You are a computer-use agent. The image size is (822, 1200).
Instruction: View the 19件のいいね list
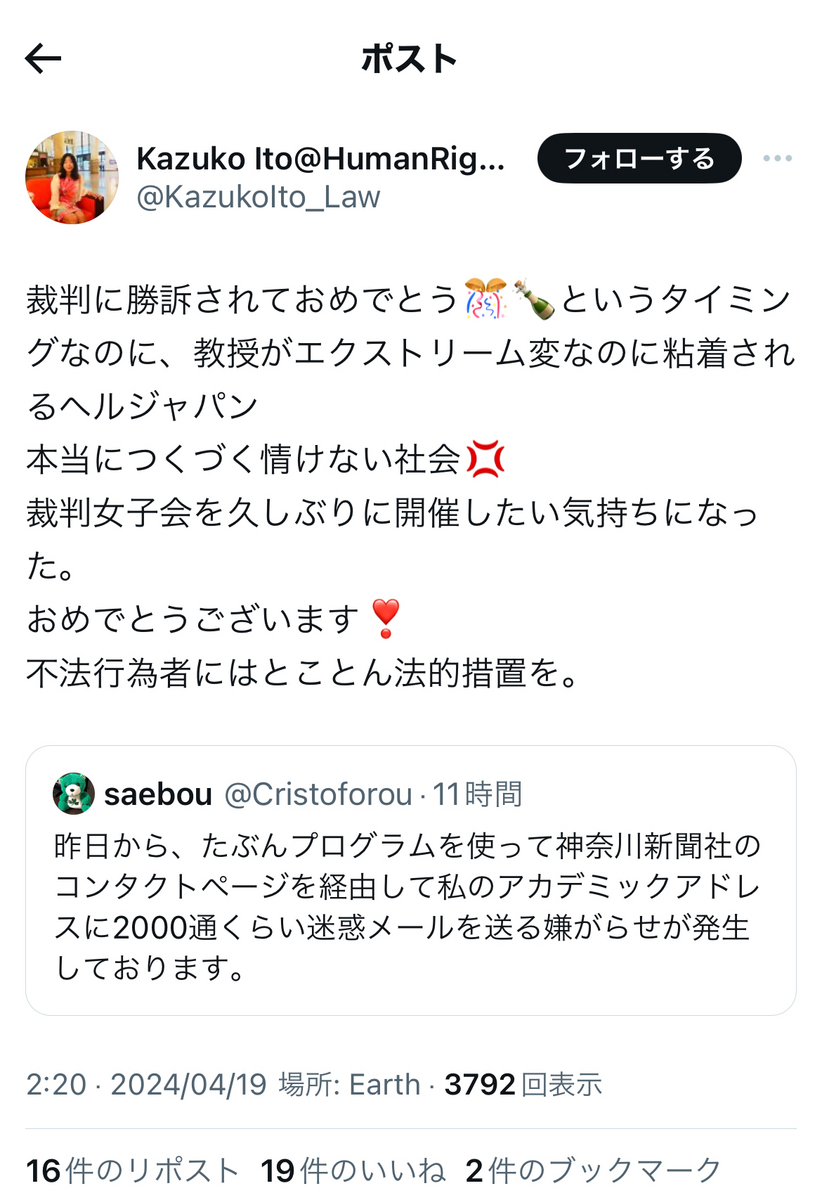click(x=352, y=1170)
